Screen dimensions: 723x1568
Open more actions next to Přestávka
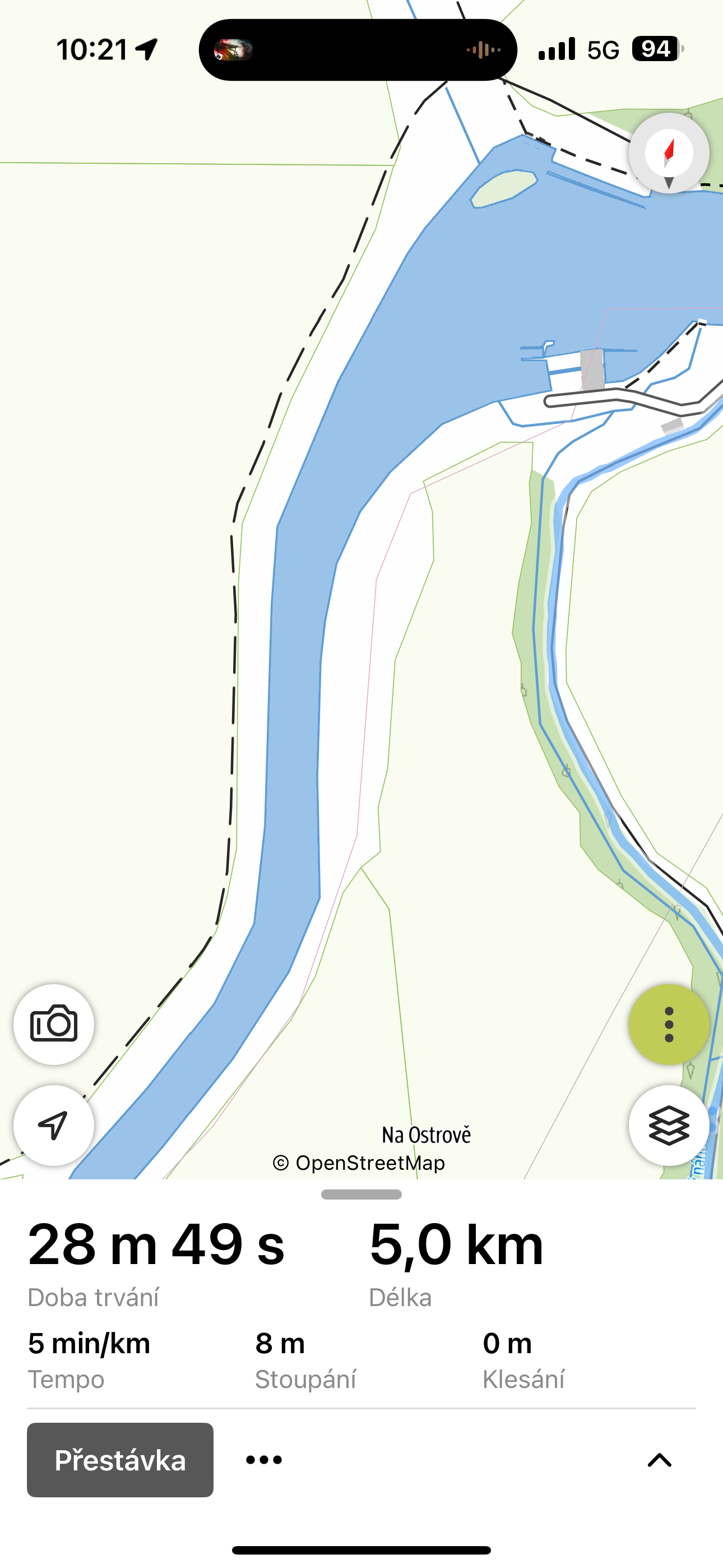263,1460
